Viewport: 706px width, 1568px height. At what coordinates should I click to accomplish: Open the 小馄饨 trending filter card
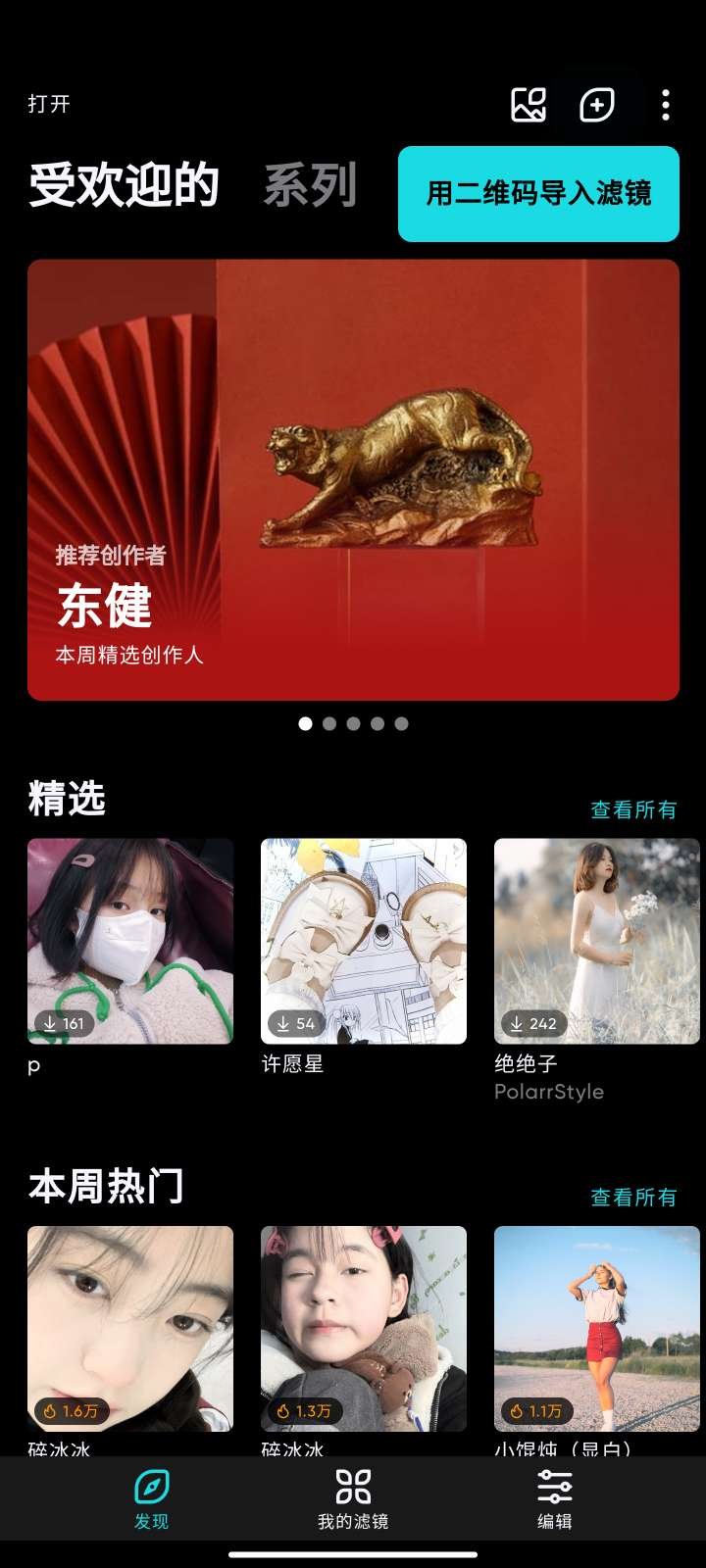597,1328
